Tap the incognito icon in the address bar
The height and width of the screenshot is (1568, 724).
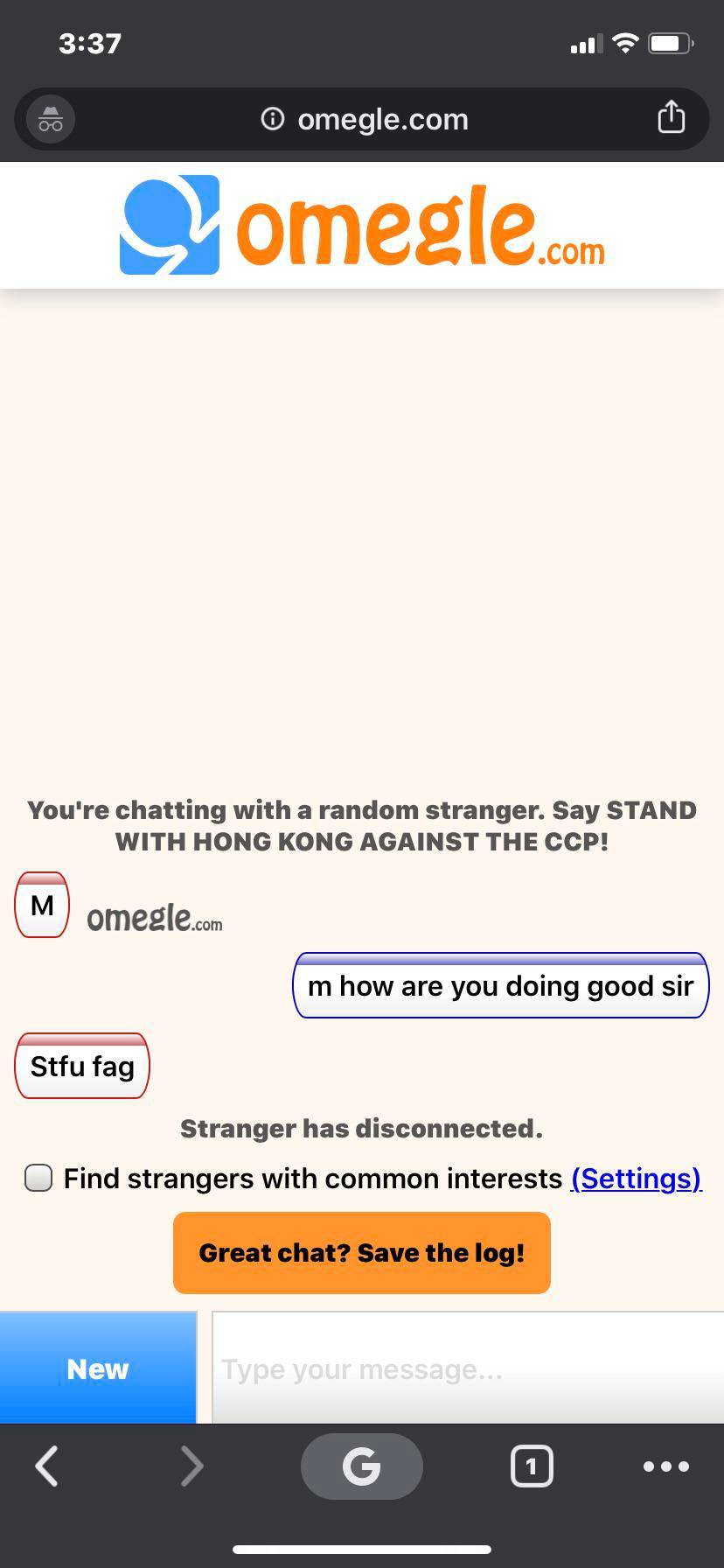pos(51,119)
